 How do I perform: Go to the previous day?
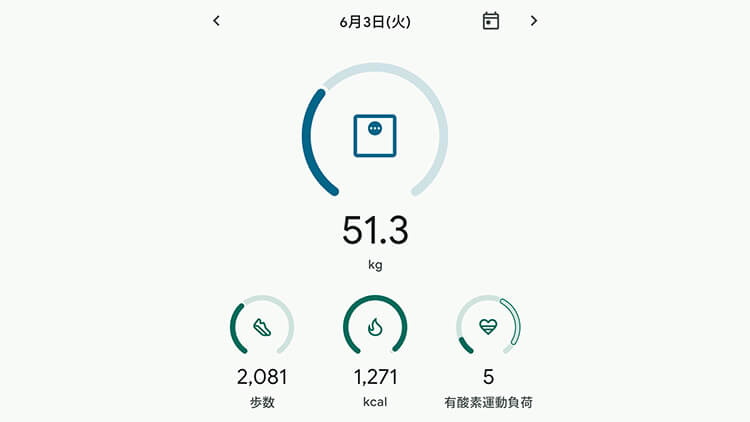pos(216,21)
